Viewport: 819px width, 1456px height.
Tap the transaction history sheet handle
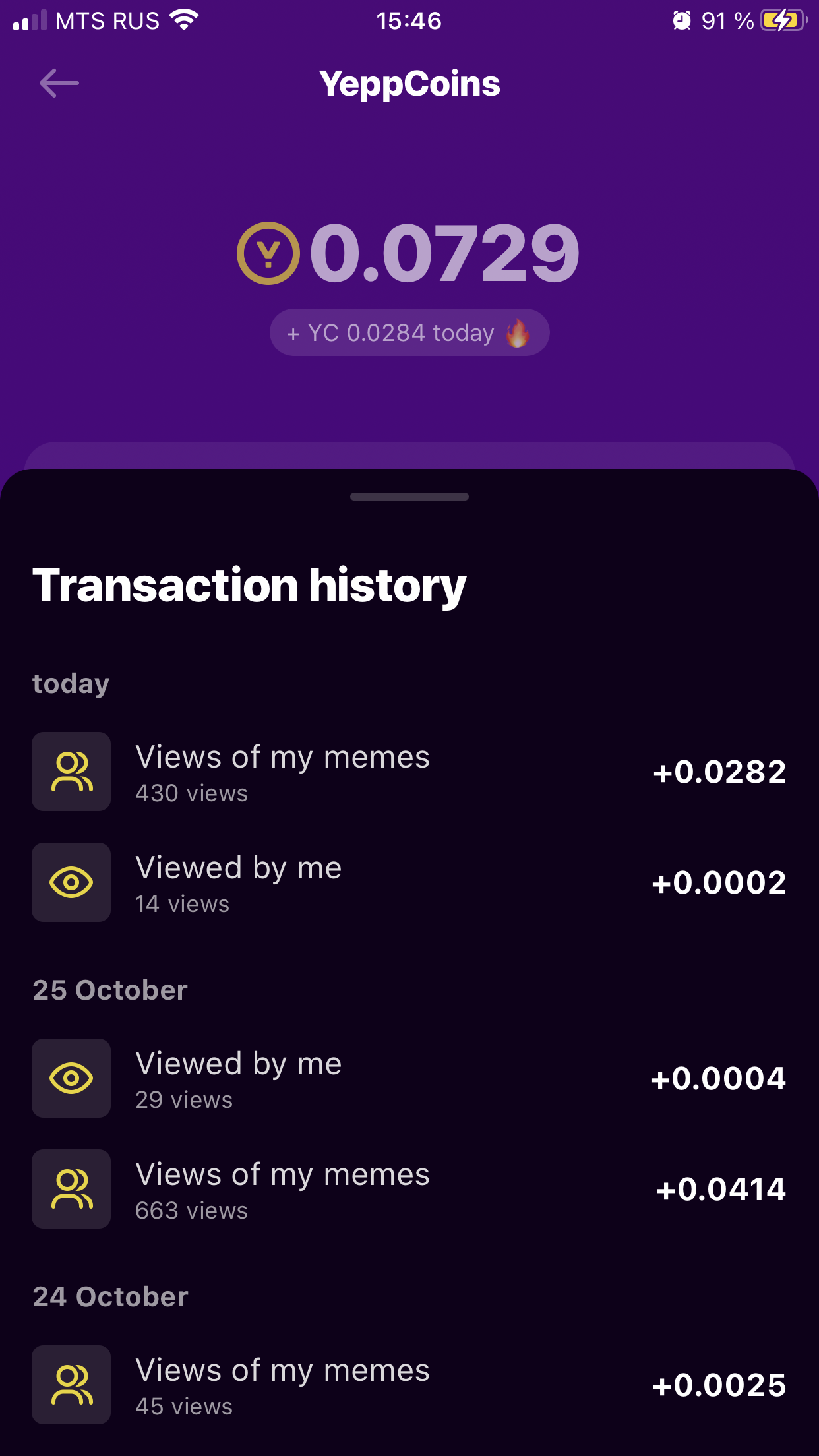pos(409,497)
